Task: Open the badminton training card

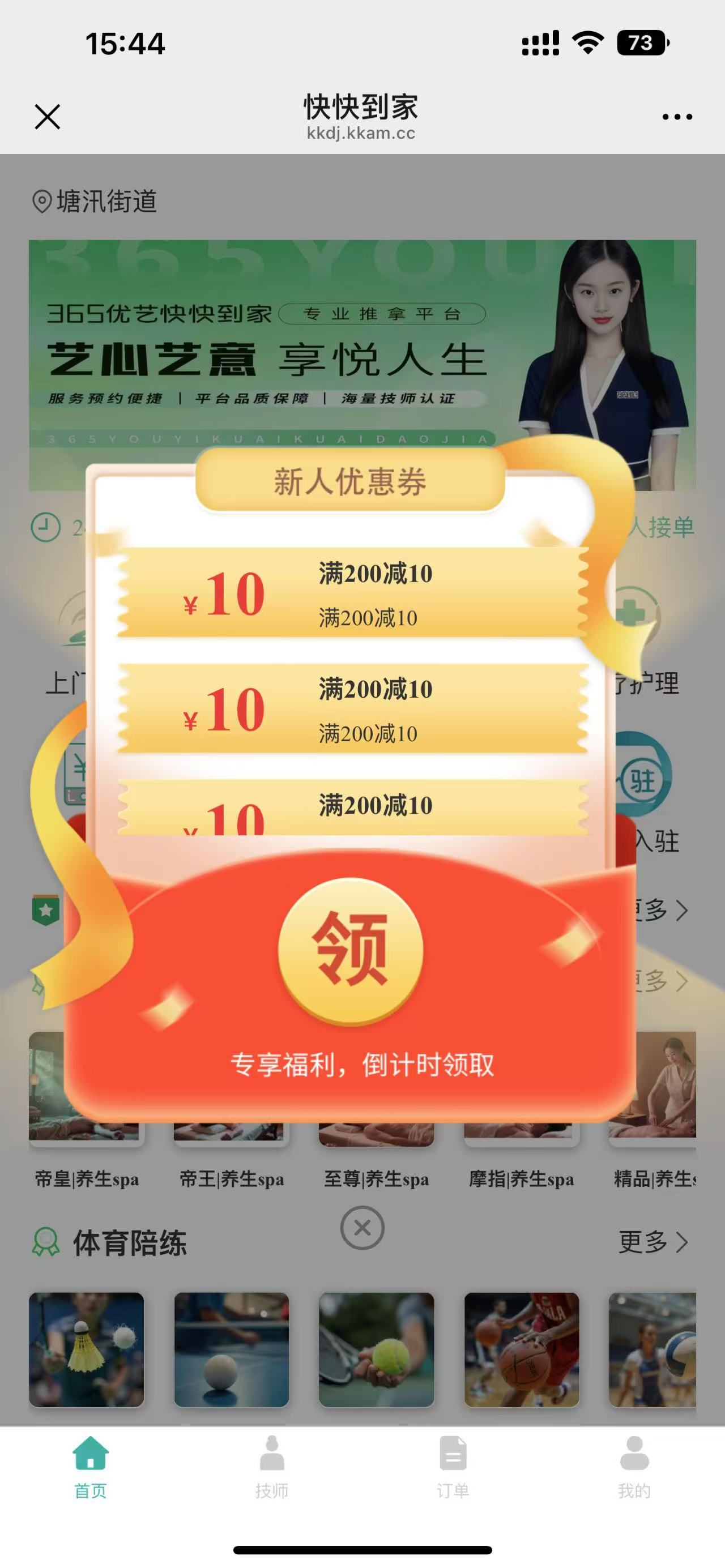Action: (87, 1349)
